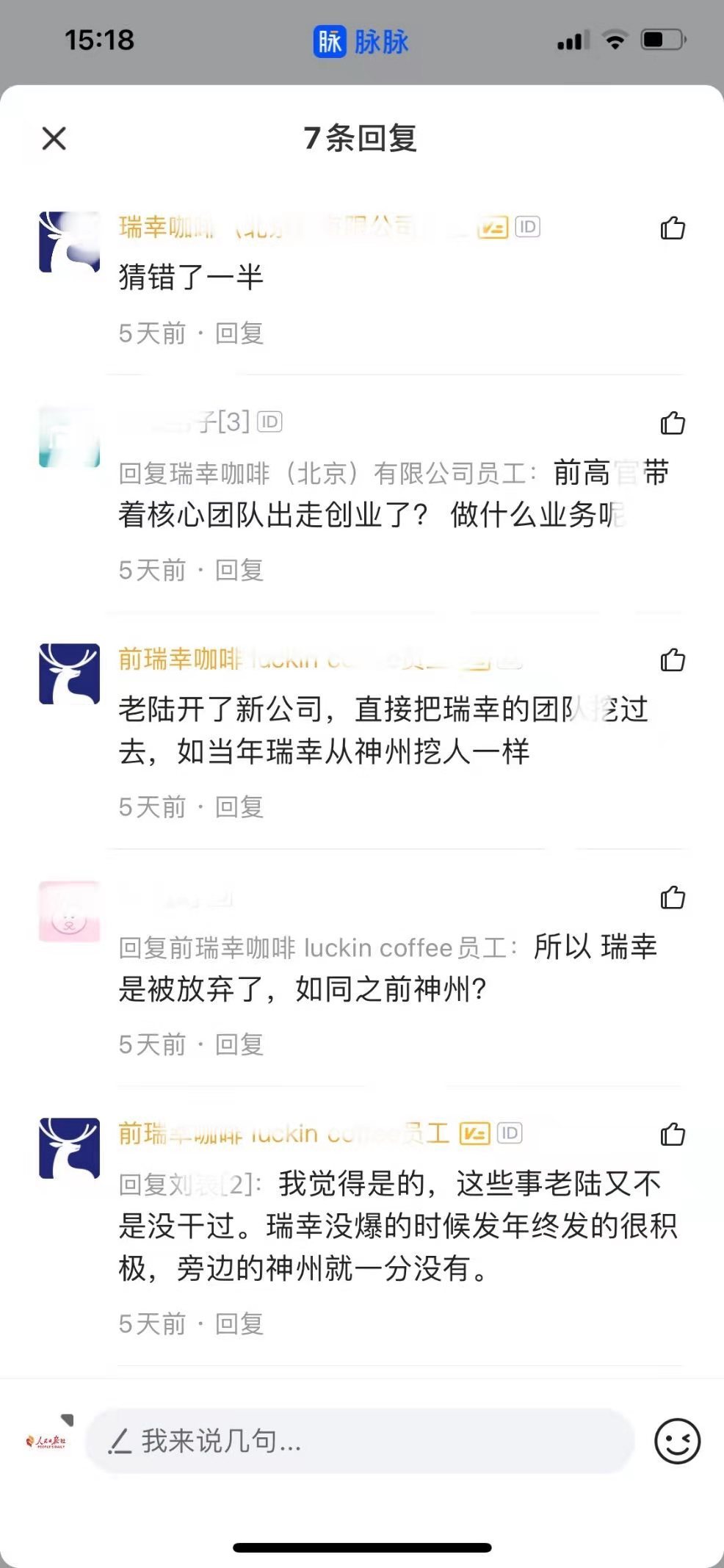
Task: Reply to comment about 前高官带着核心团队出走创业
Action: (x=239, y=570)
